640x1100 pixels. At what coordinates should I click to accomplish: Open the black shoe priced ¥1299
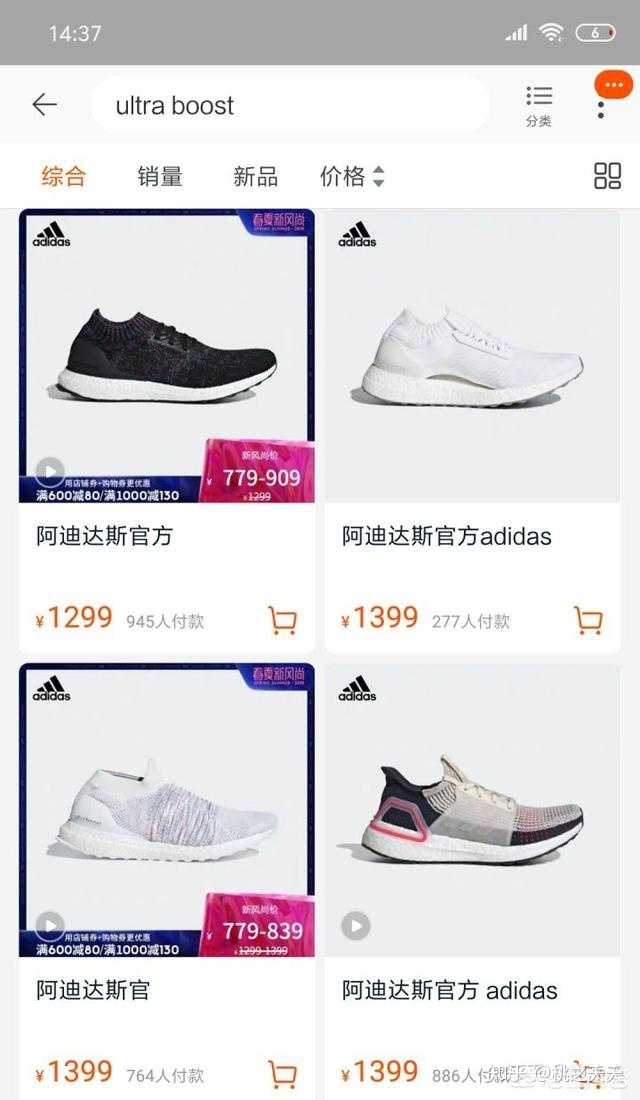pyautogui.click(x=166, y=360)
